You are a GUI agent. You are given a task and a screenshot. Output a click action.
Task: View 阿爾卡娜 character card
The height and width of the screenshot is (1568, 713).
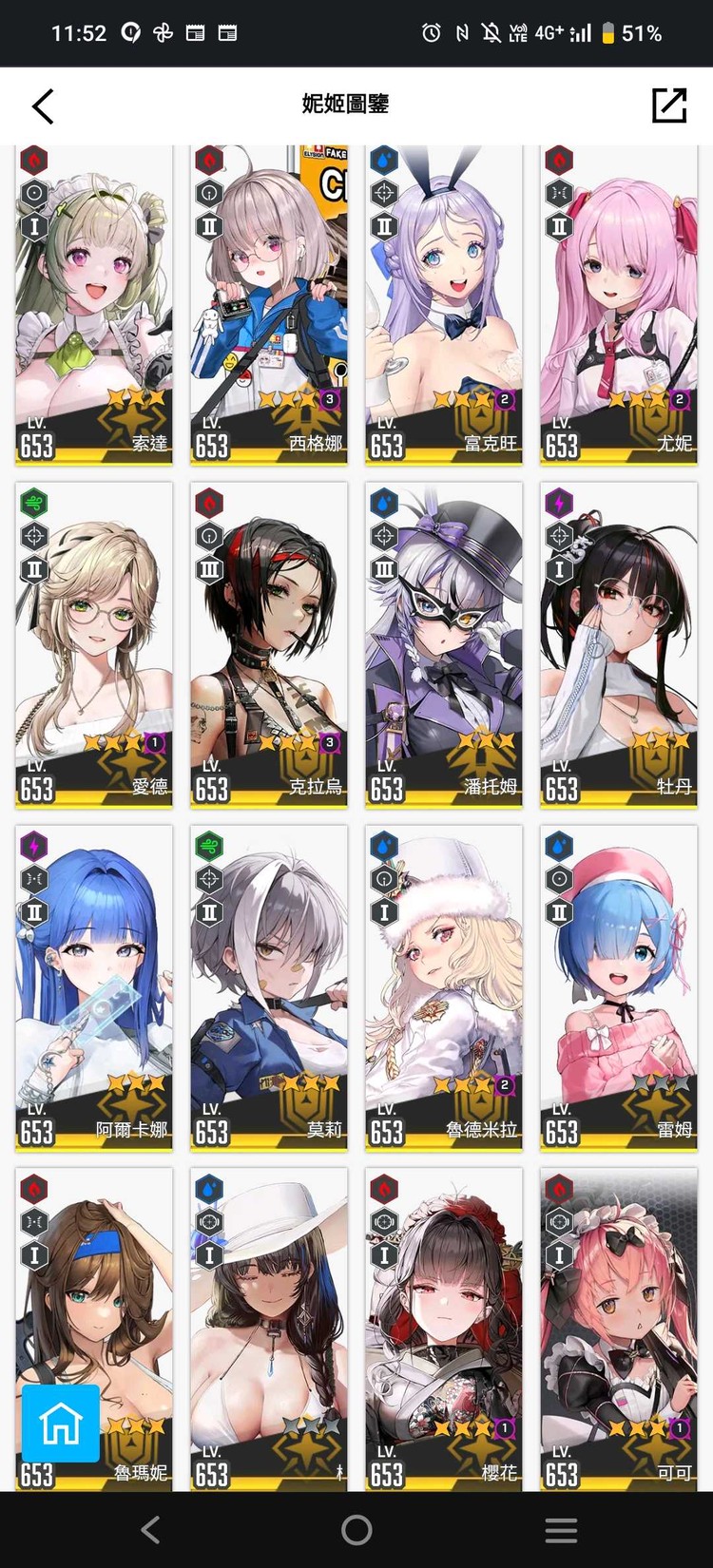pyautogui.click(x=93, y=988)
